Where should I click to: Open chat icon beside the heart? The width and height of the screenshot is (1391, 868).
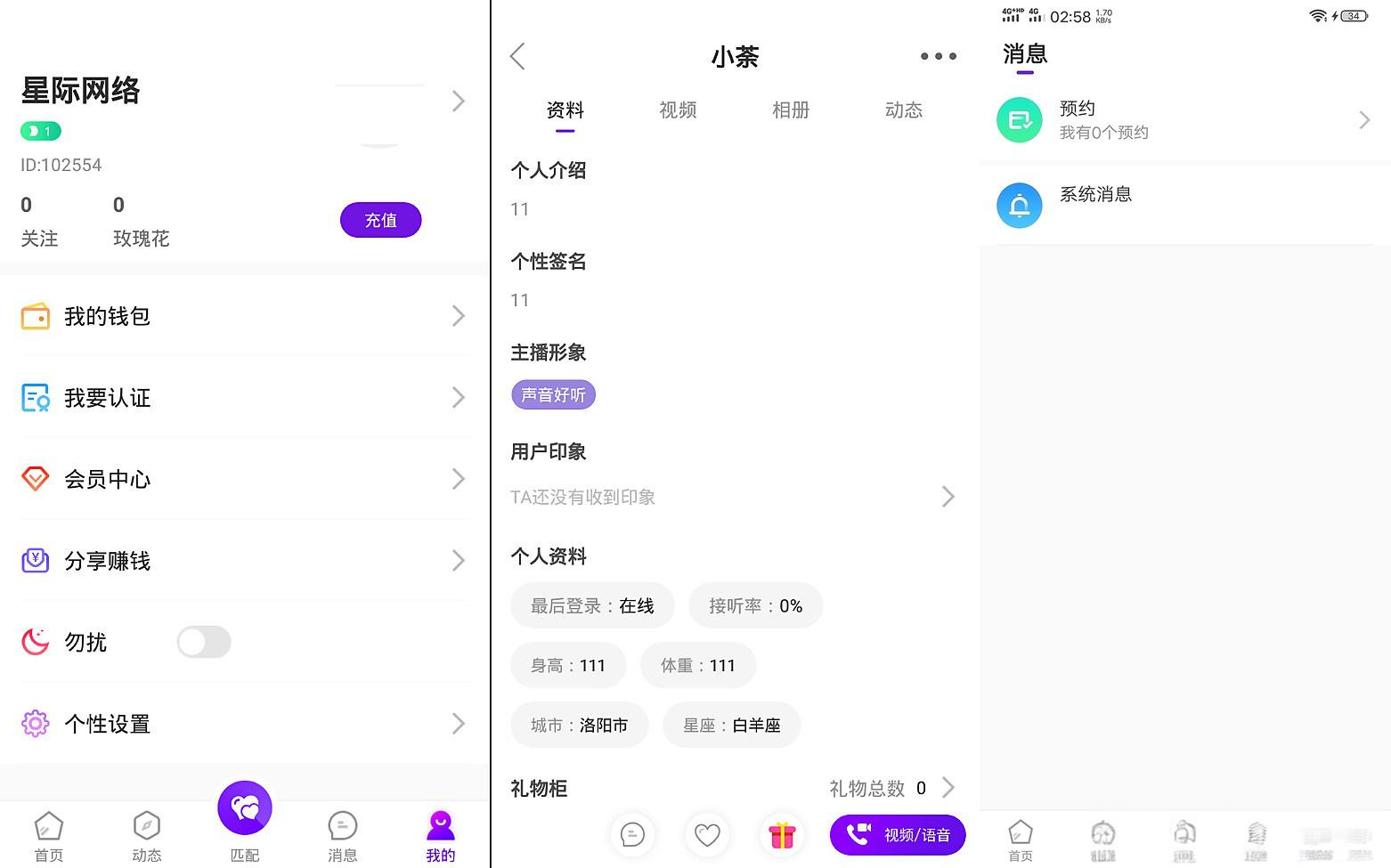(632, 835)
